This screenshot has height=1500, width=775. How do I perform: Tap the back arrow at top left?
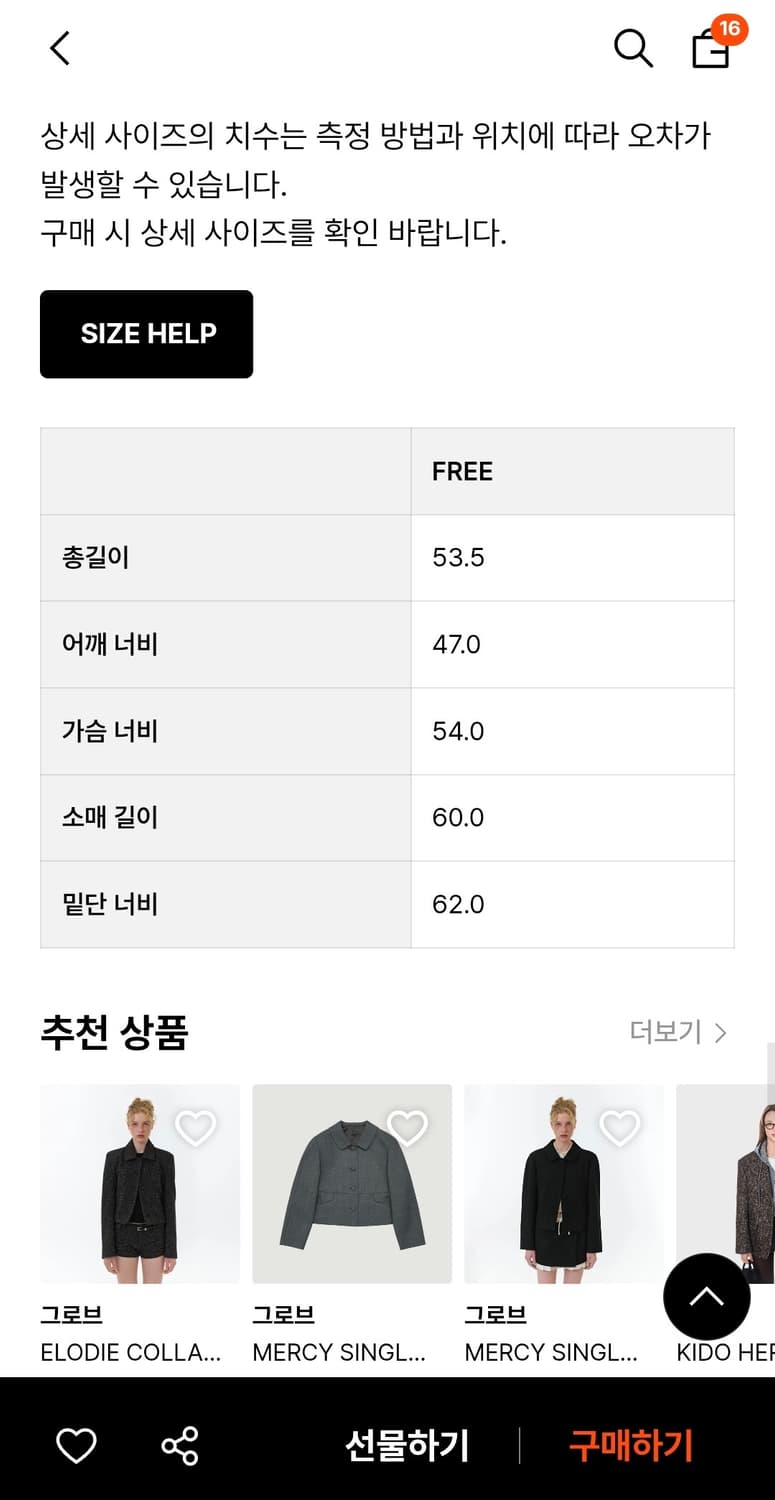pyautogui.click(x=58, y=47)
